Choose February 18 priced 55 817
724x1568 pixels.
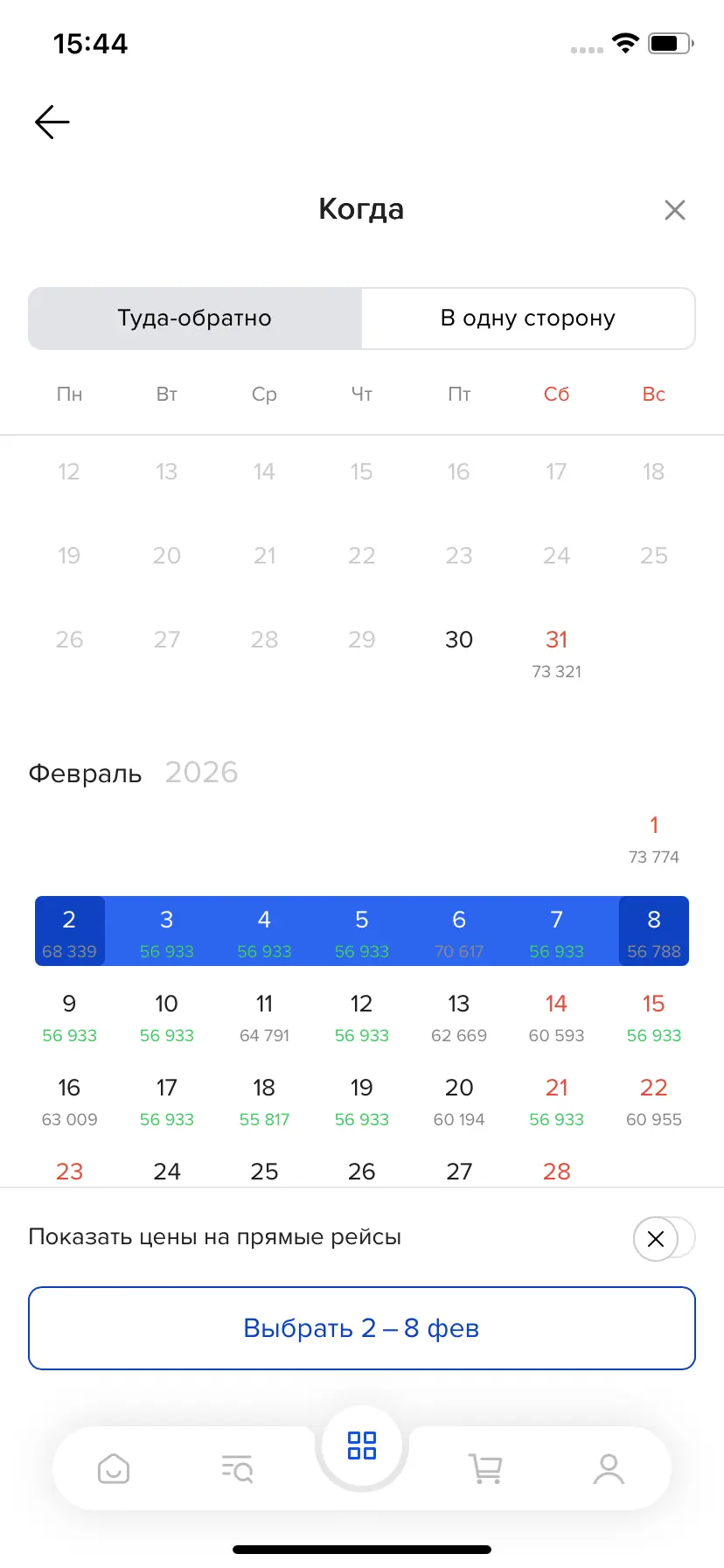[264, 1101]
